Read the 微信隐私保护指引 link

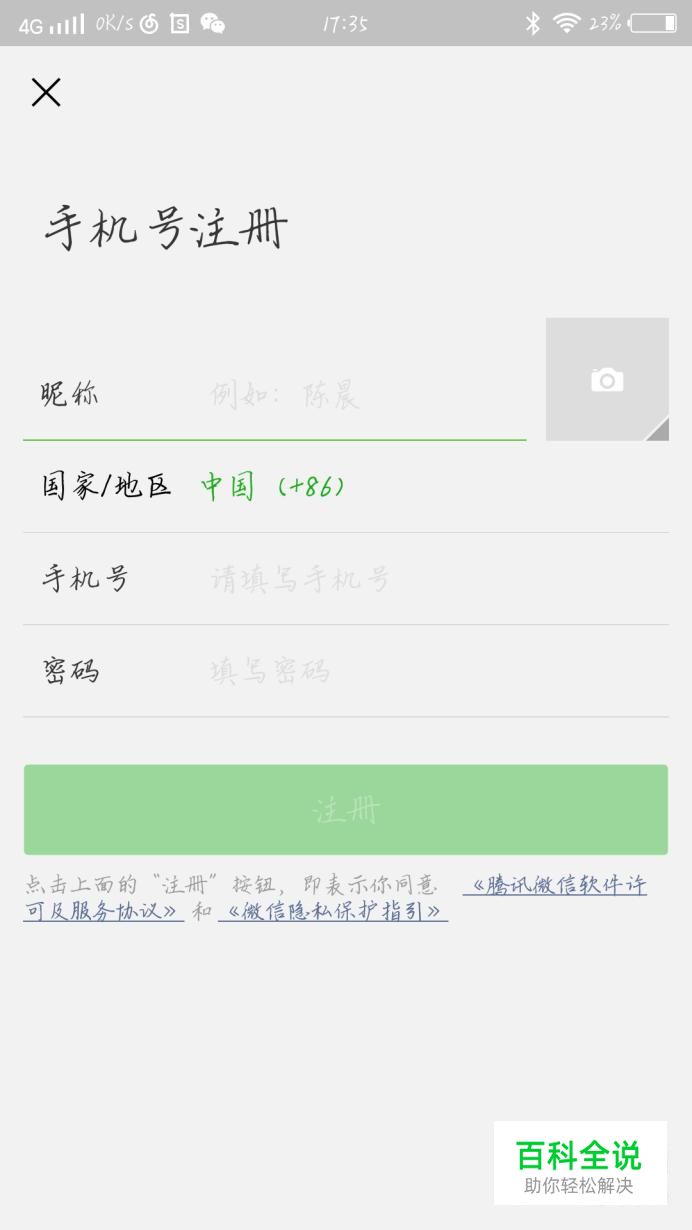pyautogui.click(x=333, y=912)
